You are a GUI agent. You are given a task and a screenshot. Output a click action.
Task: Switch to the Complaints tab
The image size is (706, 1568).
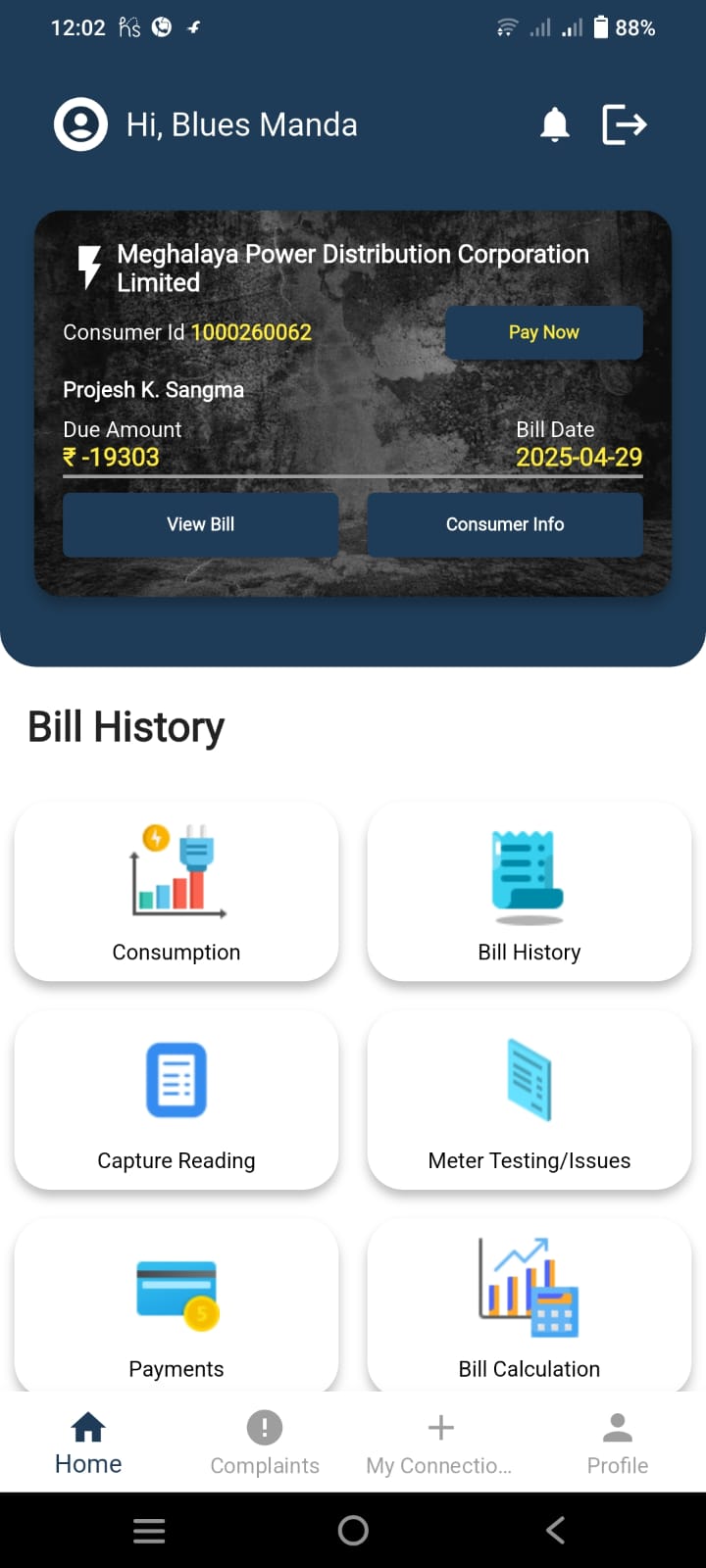pyautogui.click(x=265, y=1443)
